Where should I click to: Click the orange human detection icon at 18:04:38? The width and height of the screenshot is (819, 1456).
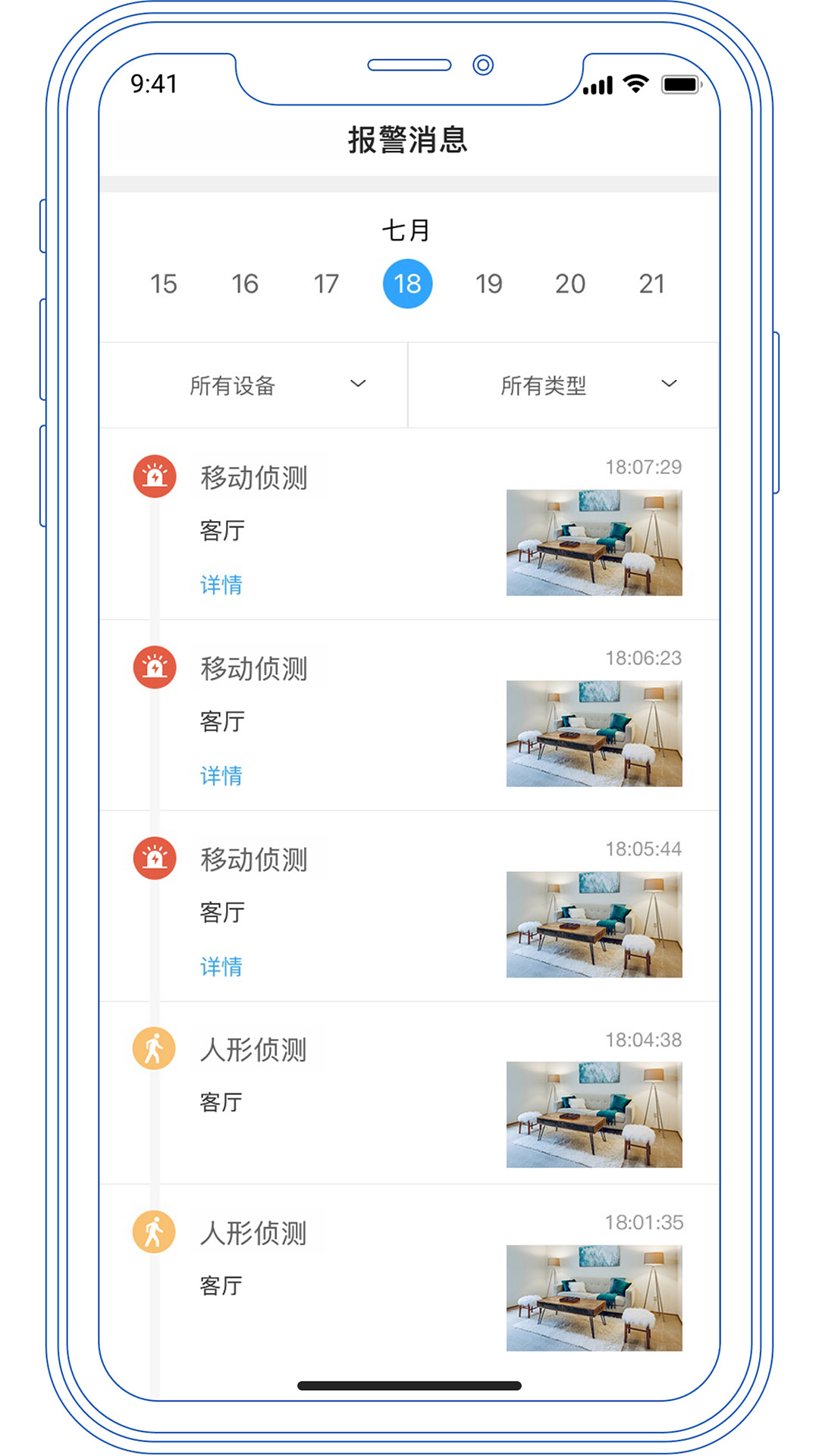click(x=154, y=1049)
